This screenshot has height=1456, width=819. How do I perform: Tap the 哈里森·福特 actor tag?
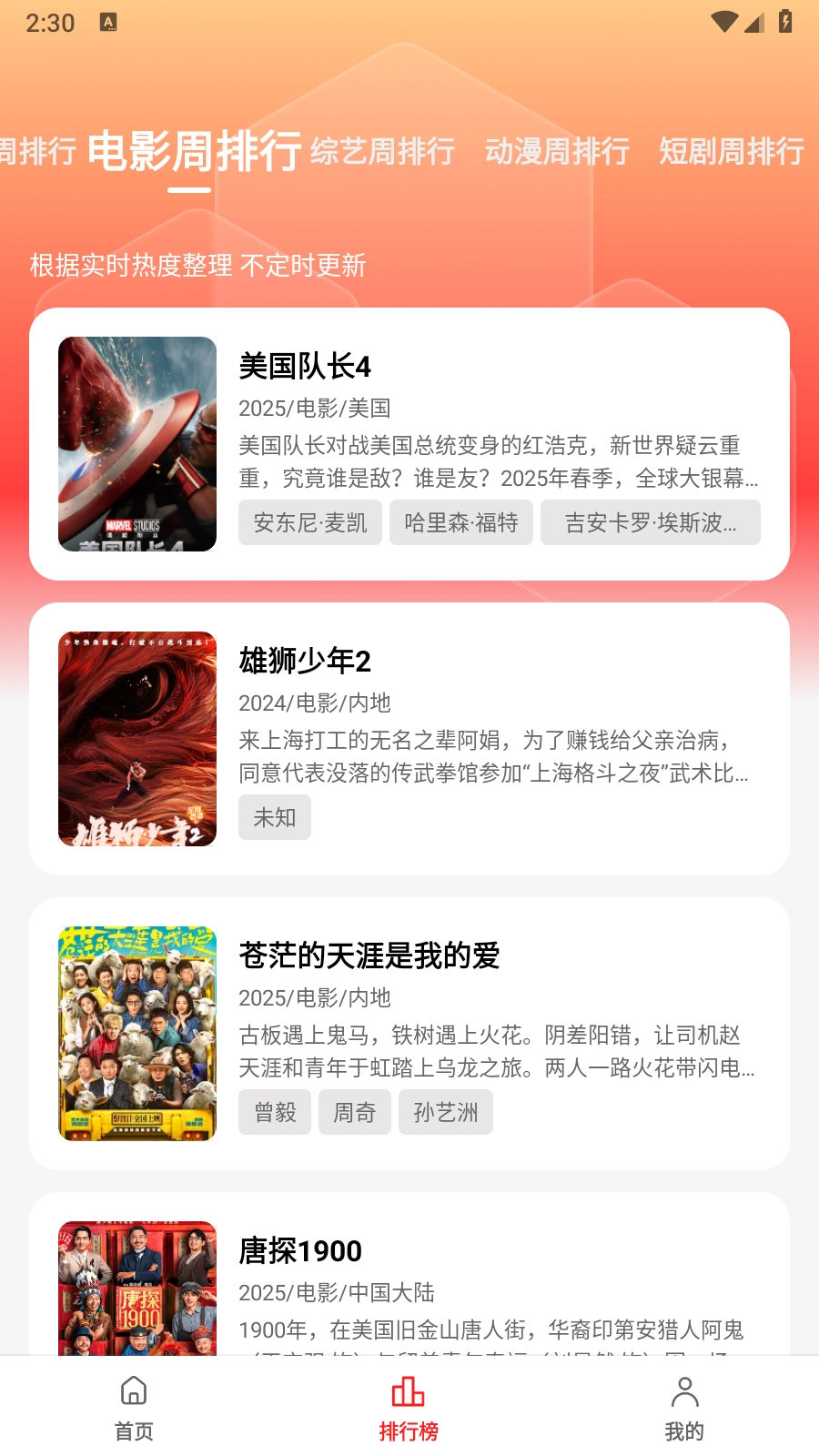point(461,522)
